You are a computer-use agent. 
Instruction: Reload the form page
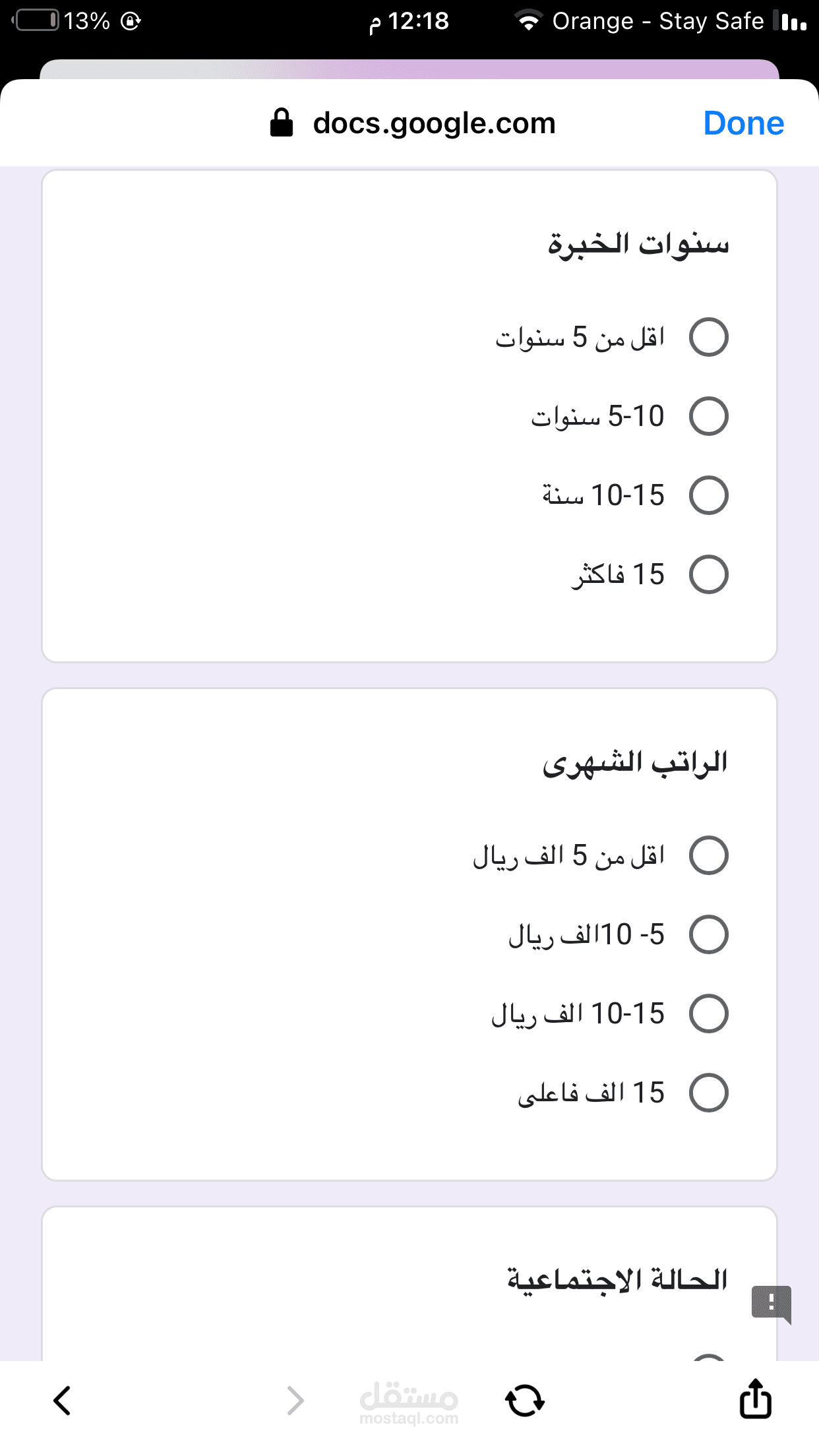click(524, 1401)
